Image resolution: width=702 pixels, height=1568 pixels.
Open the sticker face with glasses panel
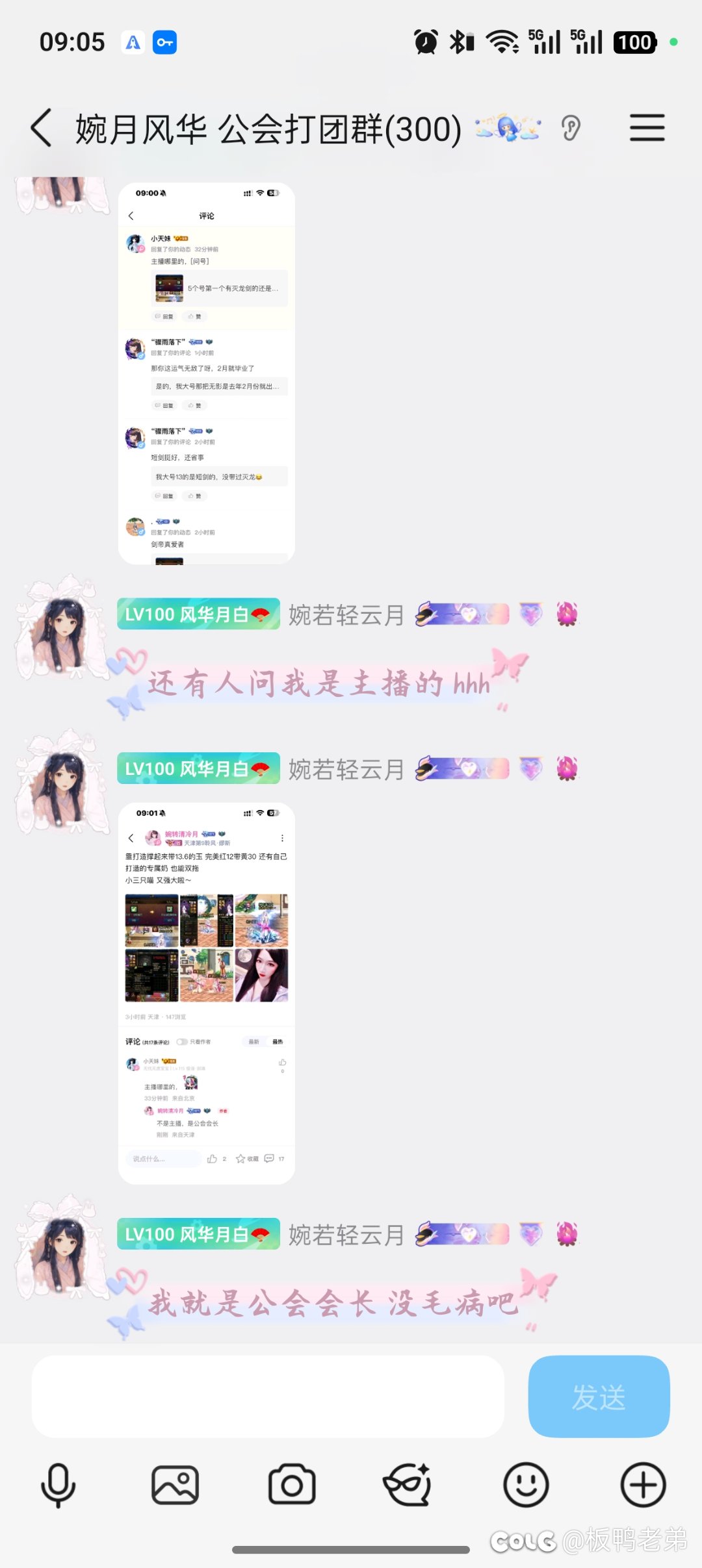408,1485
